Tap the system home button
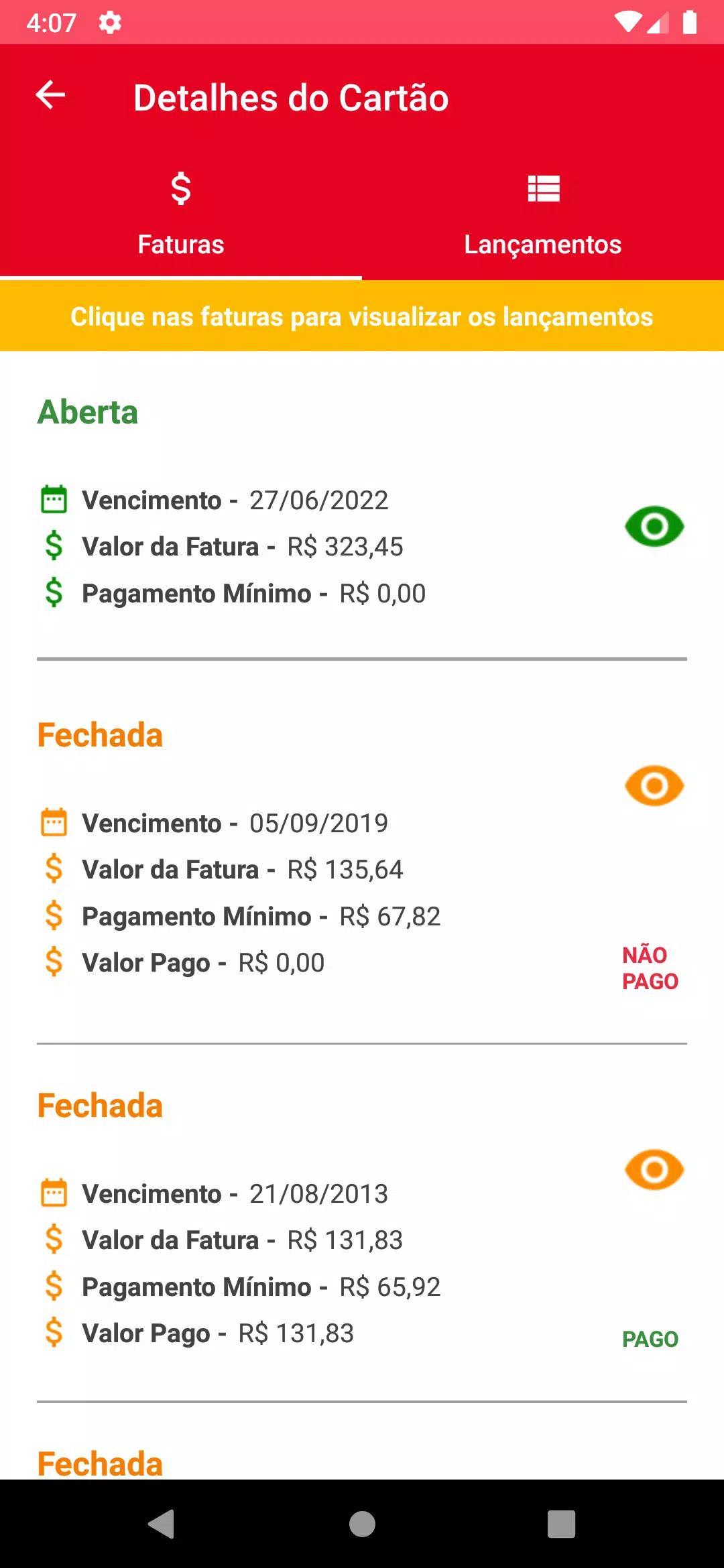Viewport: 724px width, 1568px height. (x=362, y=1524)
